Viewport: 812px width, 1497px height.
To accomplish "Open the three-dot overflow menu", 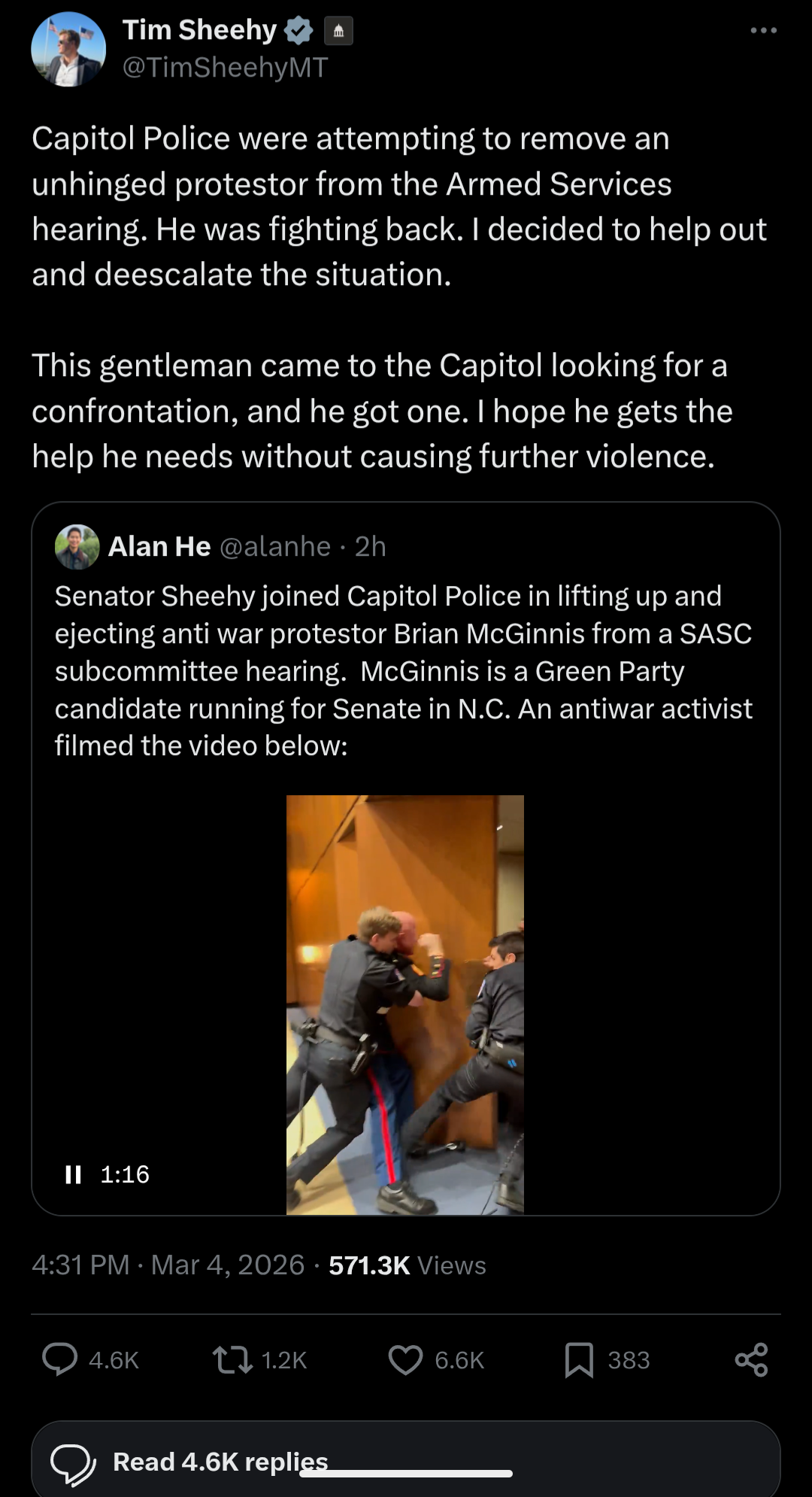I will pyautogui.click(x=763, y=31).
